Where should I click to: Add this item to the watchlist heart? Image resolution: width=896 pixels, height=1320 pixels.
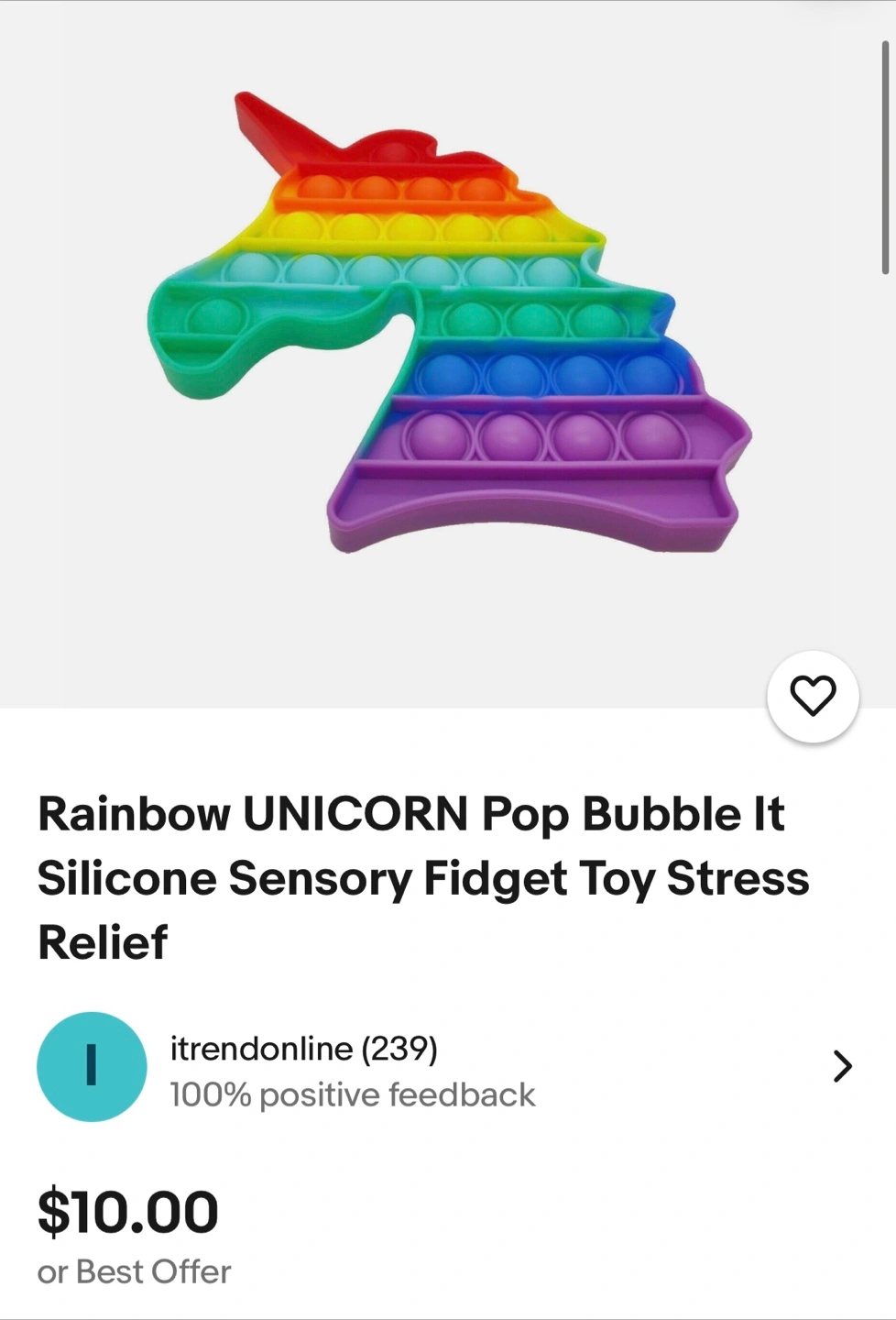(813, 696)
